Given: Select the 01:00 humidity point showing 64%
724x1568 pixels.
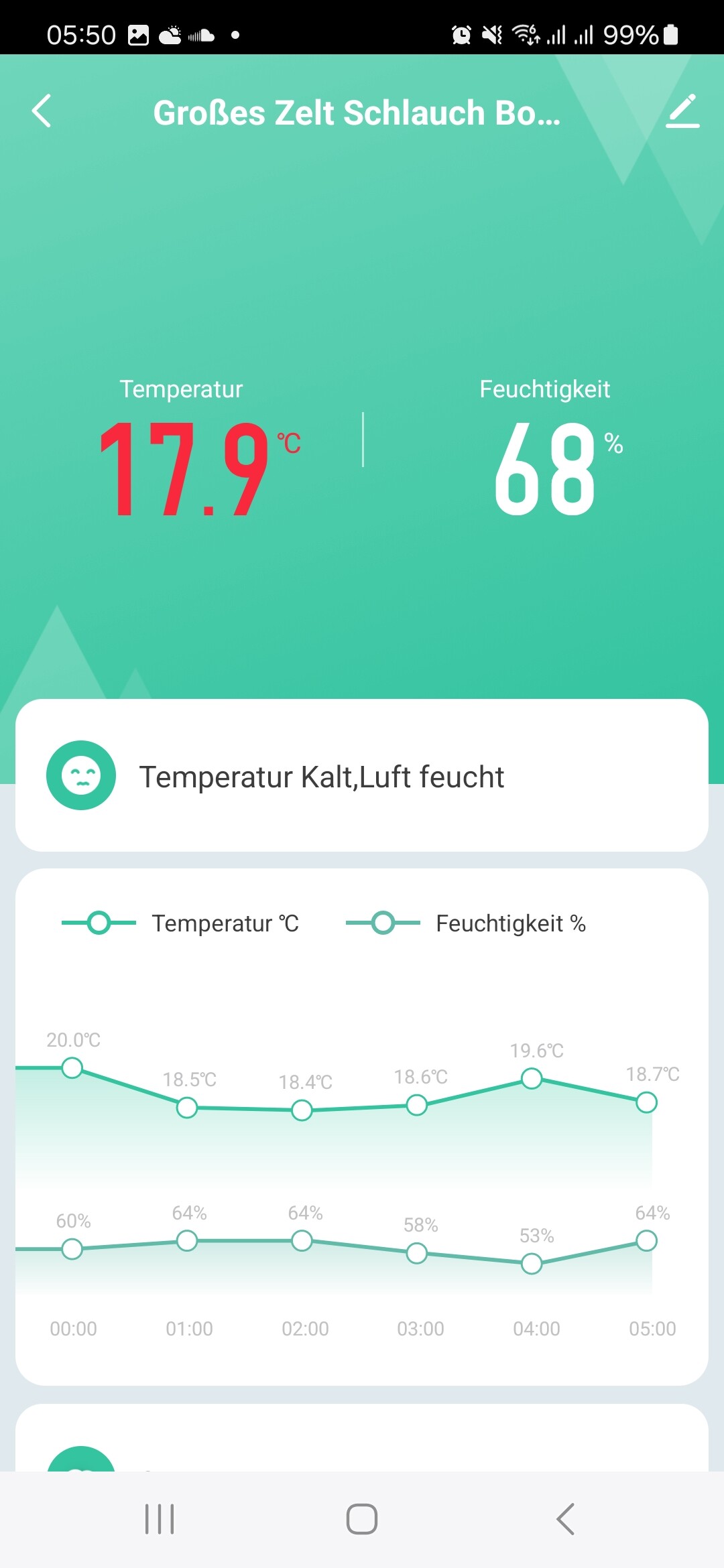Looking at the screenshot, I should pyautogui.click(x=187, y=1241).
